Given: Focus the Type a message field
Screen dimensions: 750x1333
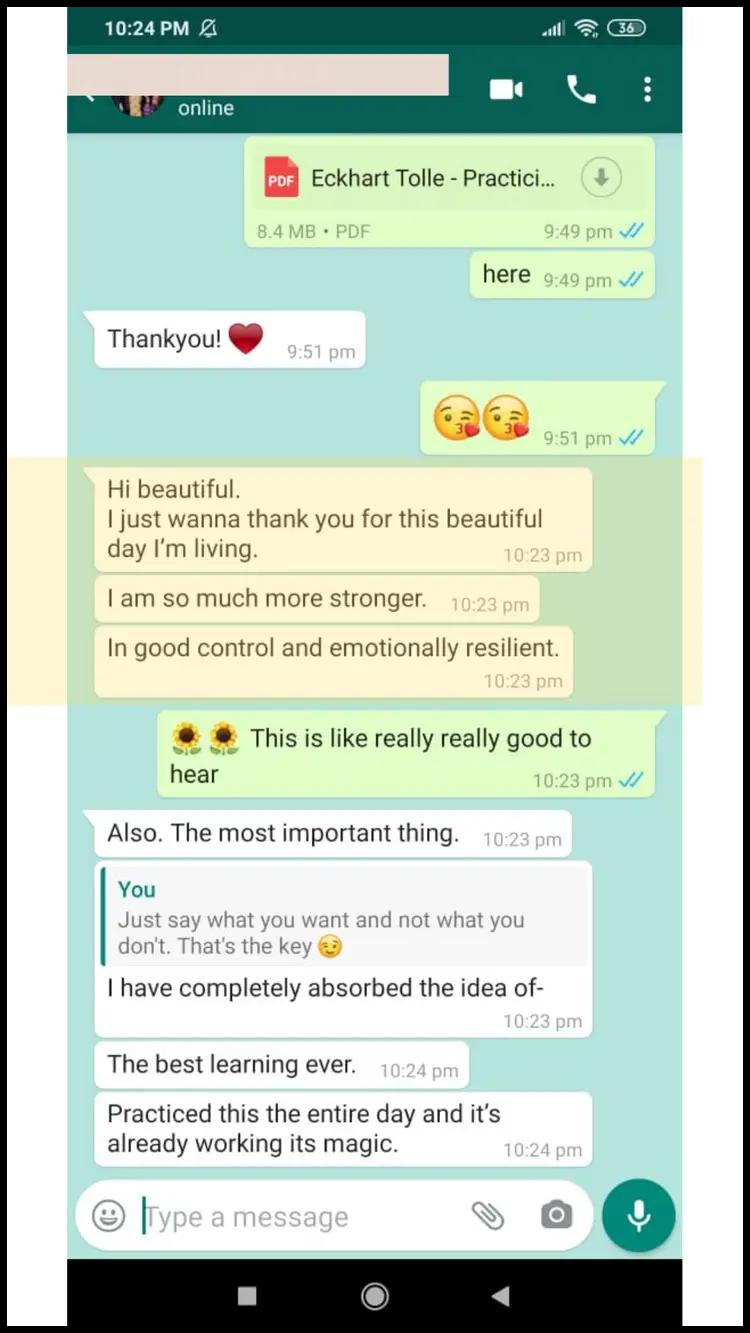Looking at the screenshot, I should click(x=300, y=1217).
